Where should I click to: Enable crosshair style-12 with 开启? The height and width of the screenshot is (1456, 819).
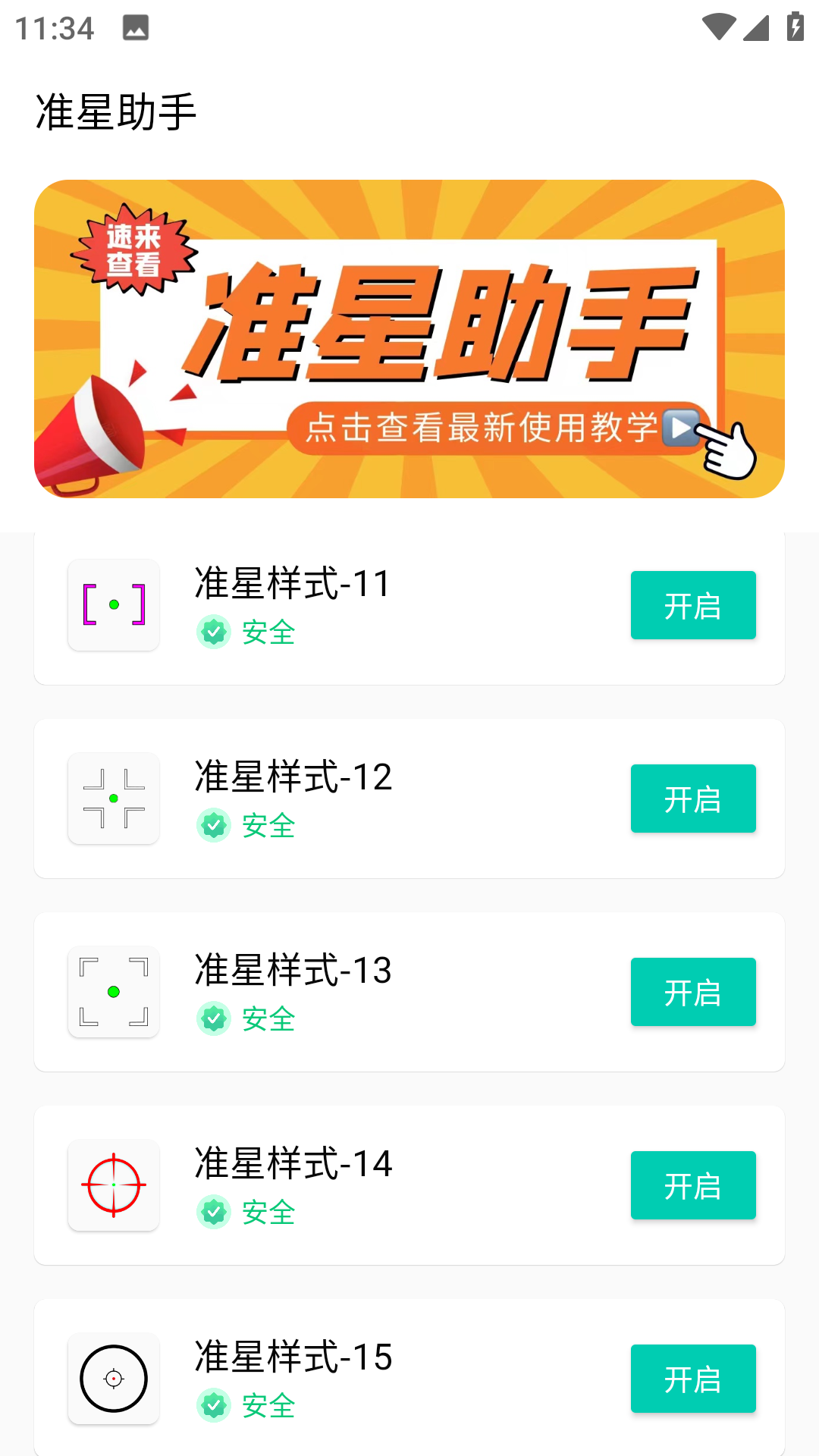[x=692, y=798]
